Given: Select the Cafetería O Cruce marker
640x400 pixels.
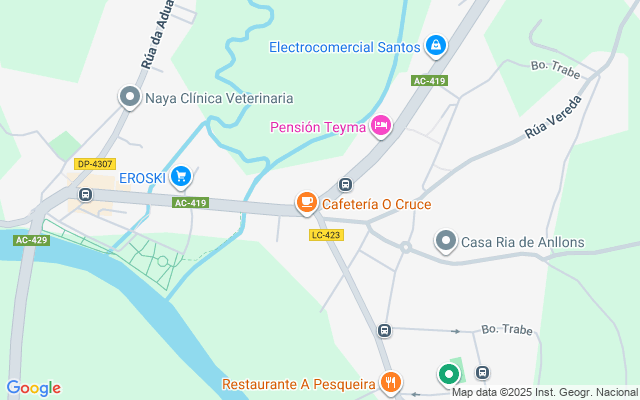Looking at the screenshot, I should click(307, 203).
